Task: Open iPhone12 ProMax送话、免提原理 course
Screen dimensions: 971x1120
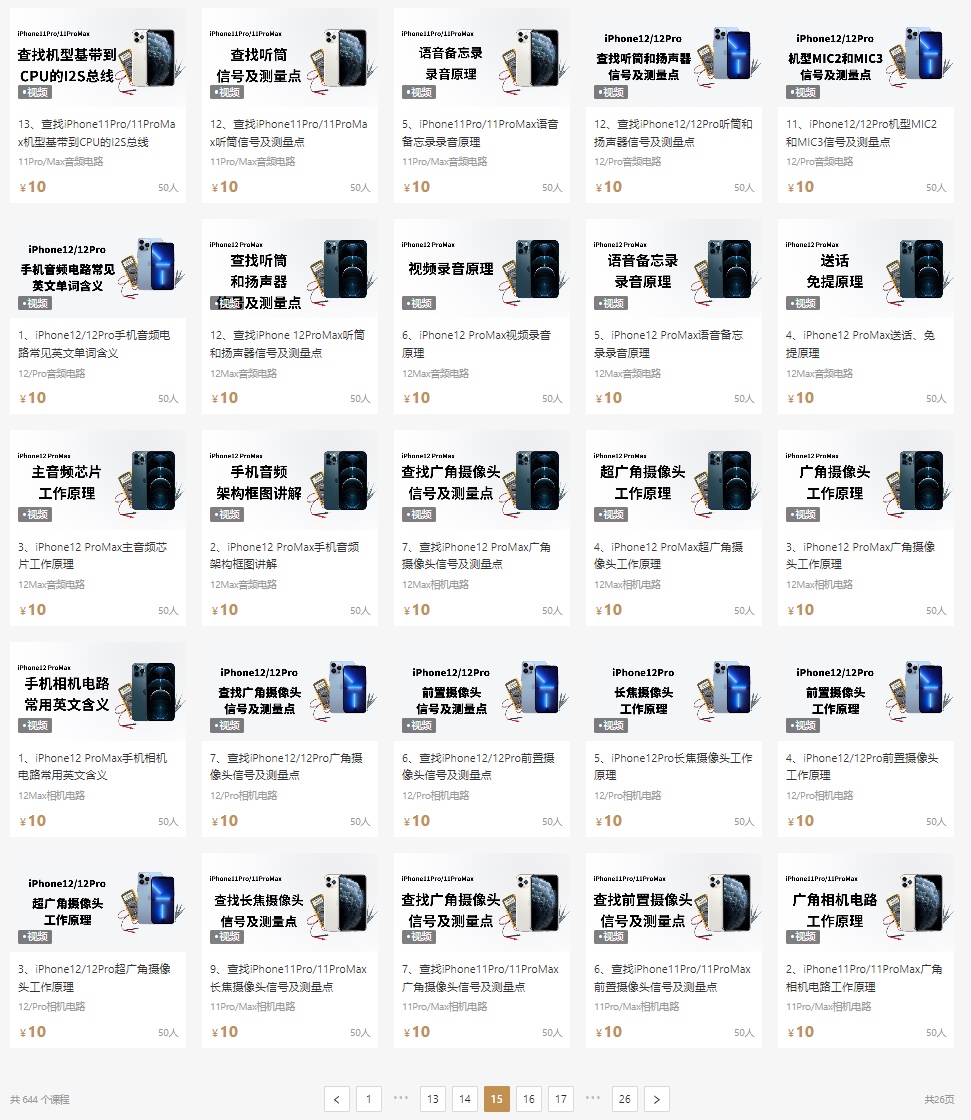Action: tap(865, 344)
